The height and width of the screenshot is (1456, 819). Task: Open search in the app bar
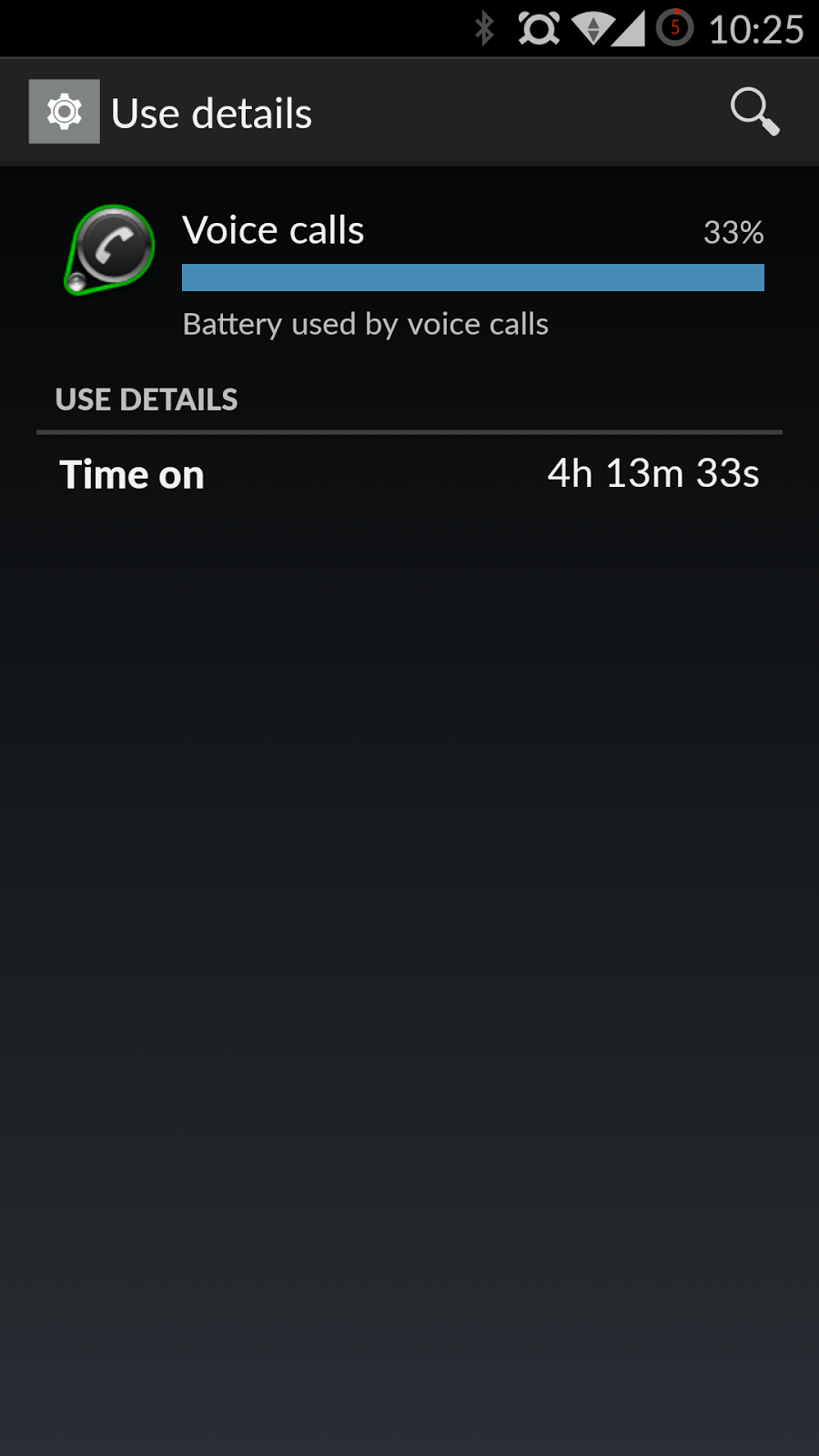pyautogui.click(x=754, y=112)
